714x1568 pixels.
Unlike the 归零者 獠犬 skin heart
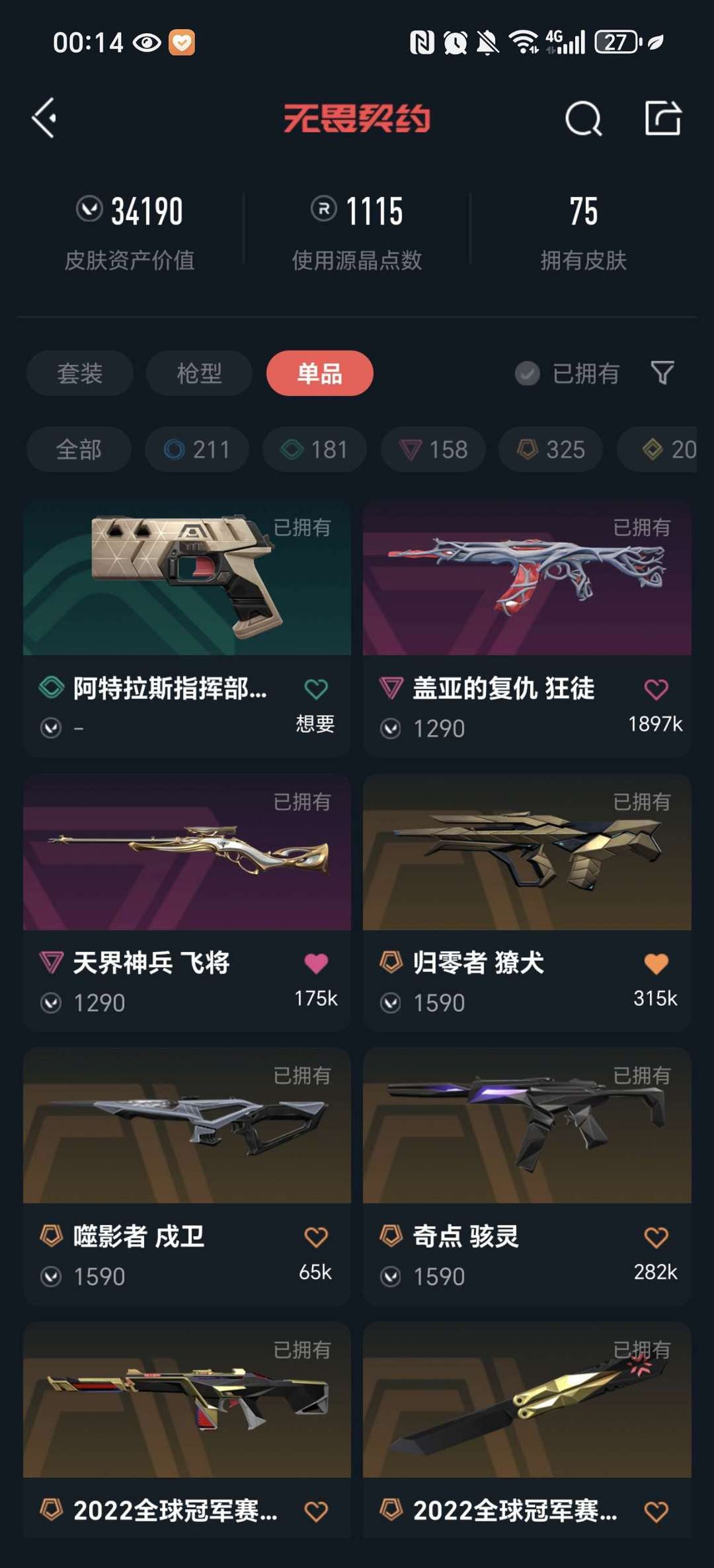[656, 963]
